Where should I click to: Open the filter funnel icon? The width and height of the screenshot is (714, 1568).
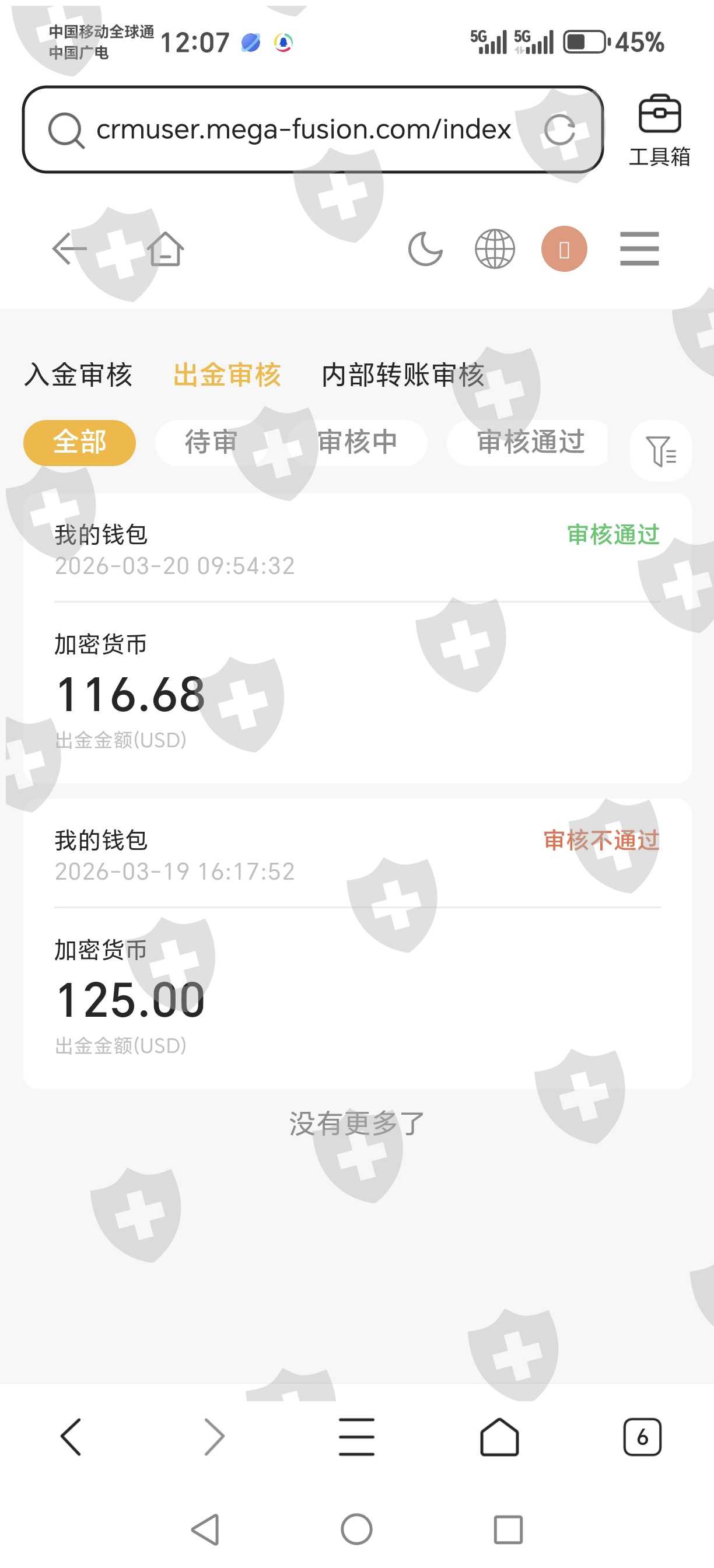pyautogui.click(x=660, y=451)
